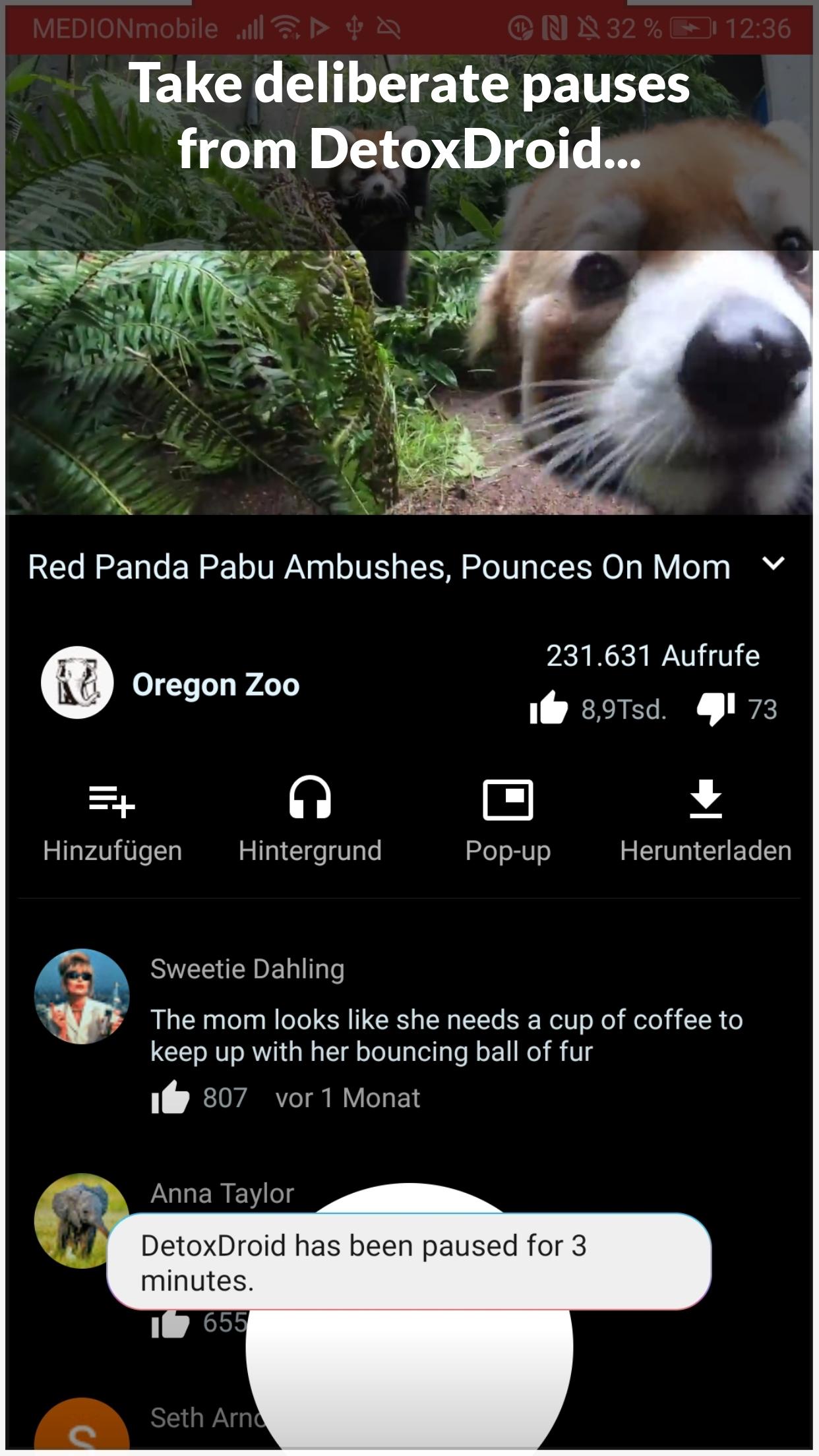Expand the video title description chevron
The image size is (819, 1456).
[773, 564]
